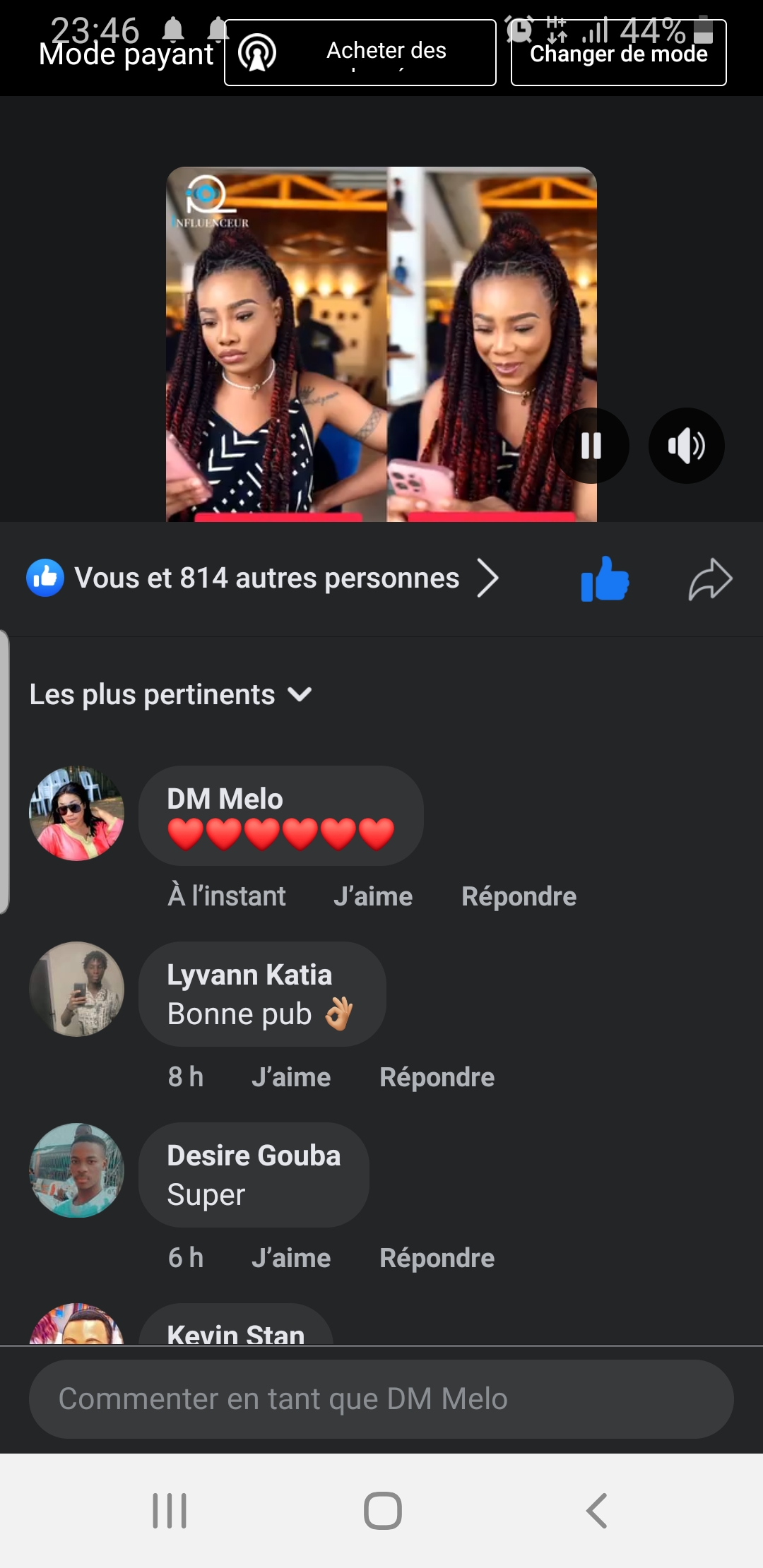763x1568 pixels.
Task: Tap "Changer de mode" button
Action: pos(618,54)
